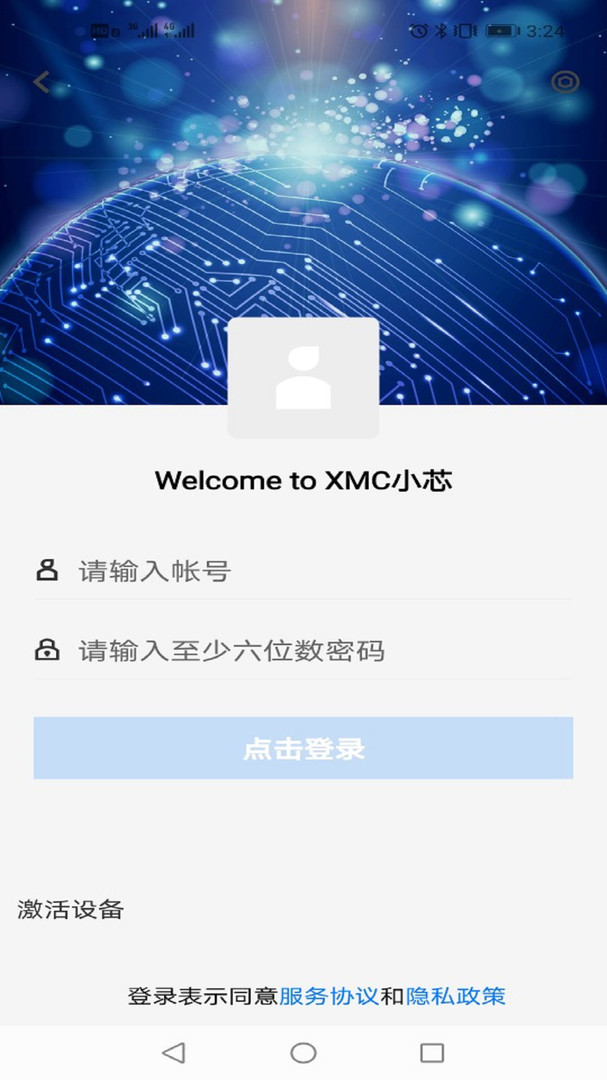
Task: Open the system recent apps button
Action: 432,1052
